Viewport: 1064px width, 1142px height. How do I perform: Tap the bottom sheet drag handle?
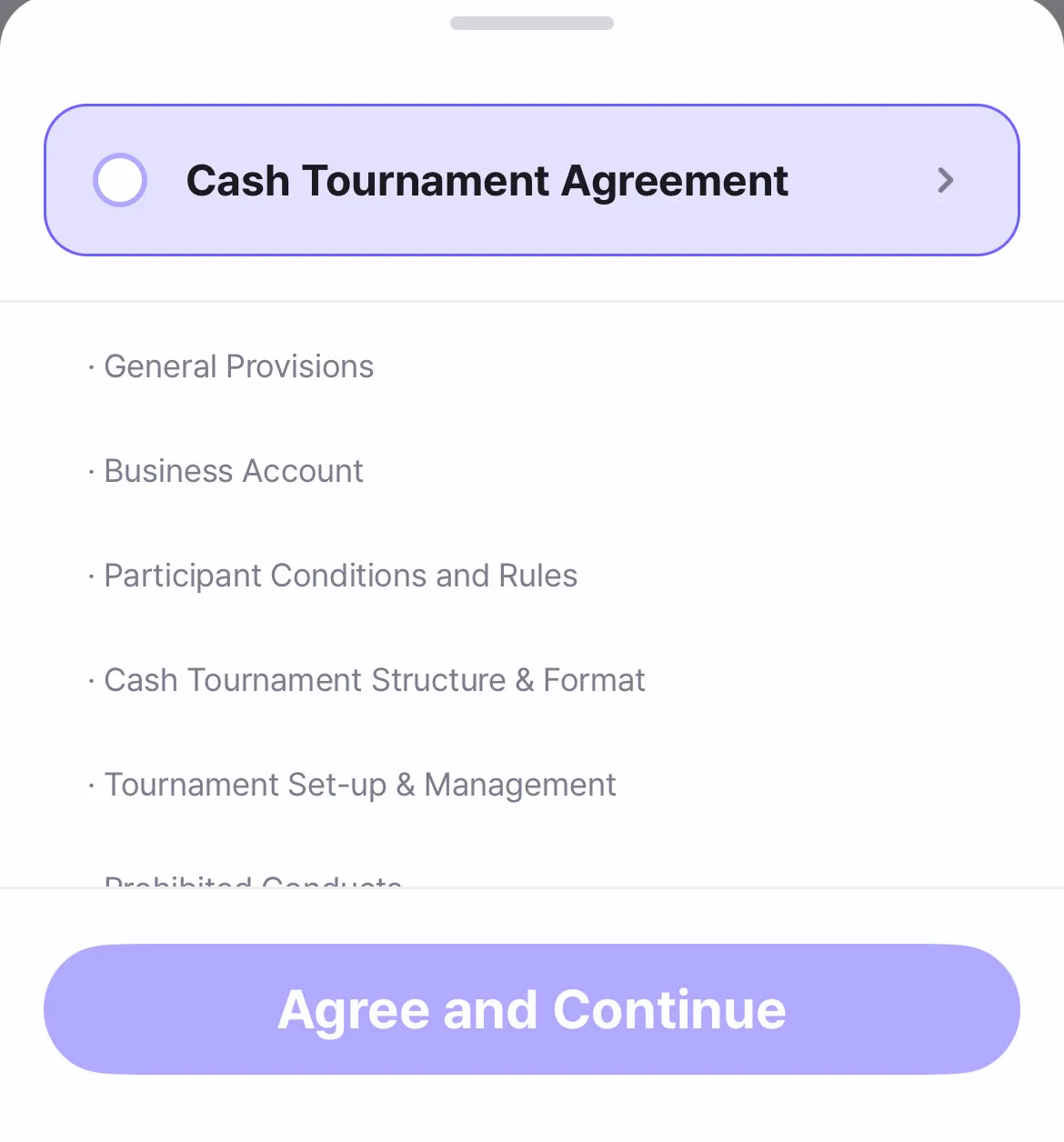(532, 24)
